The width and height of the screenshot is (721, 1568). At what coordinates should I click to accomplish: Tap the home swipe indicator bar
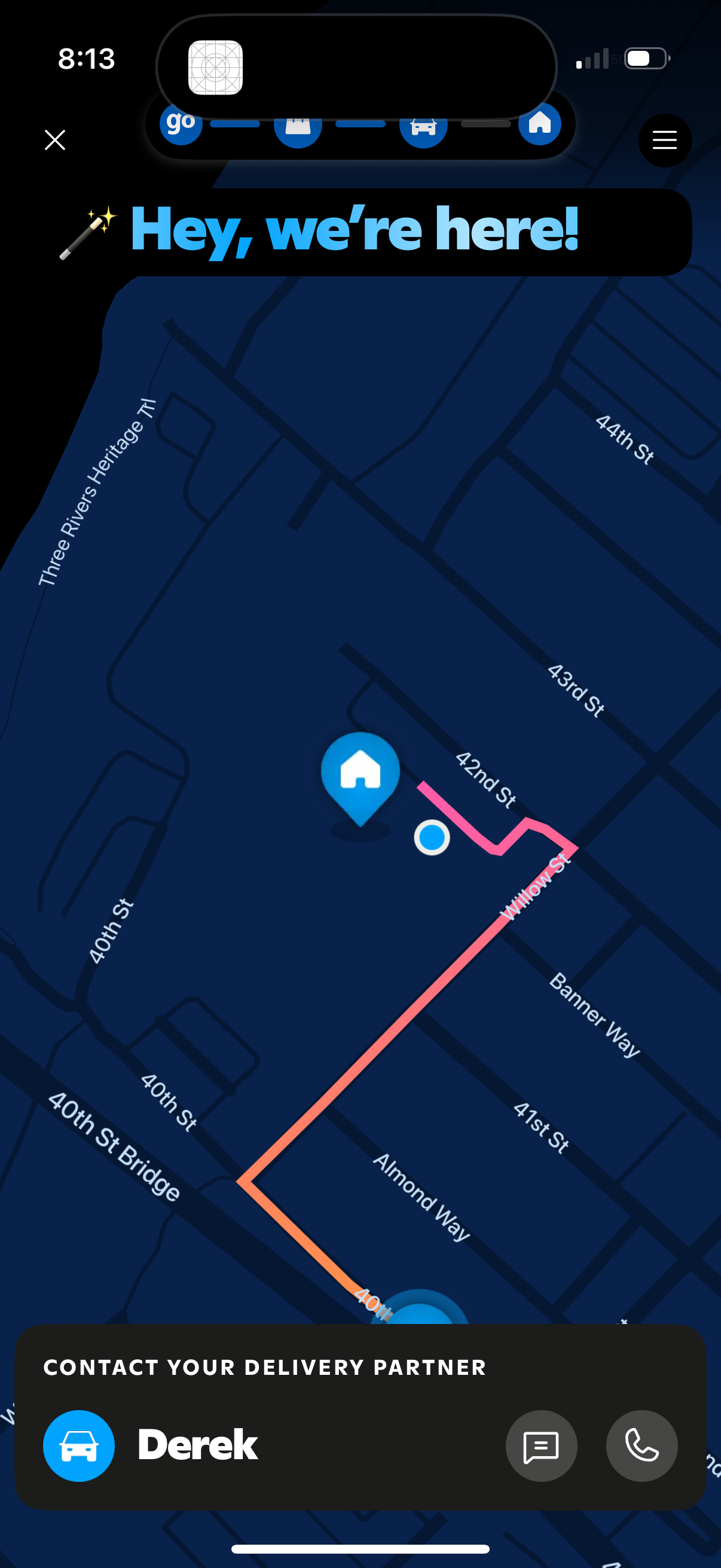[360, 1548]
